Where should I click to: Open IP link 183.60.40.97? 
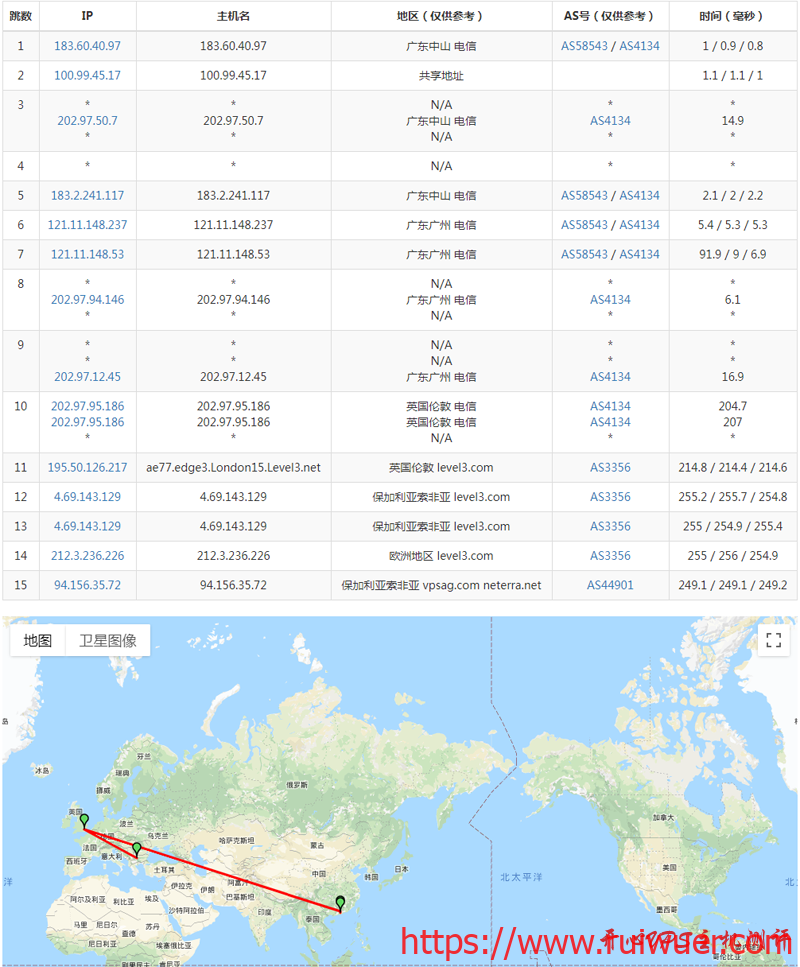tap(87, 46)
